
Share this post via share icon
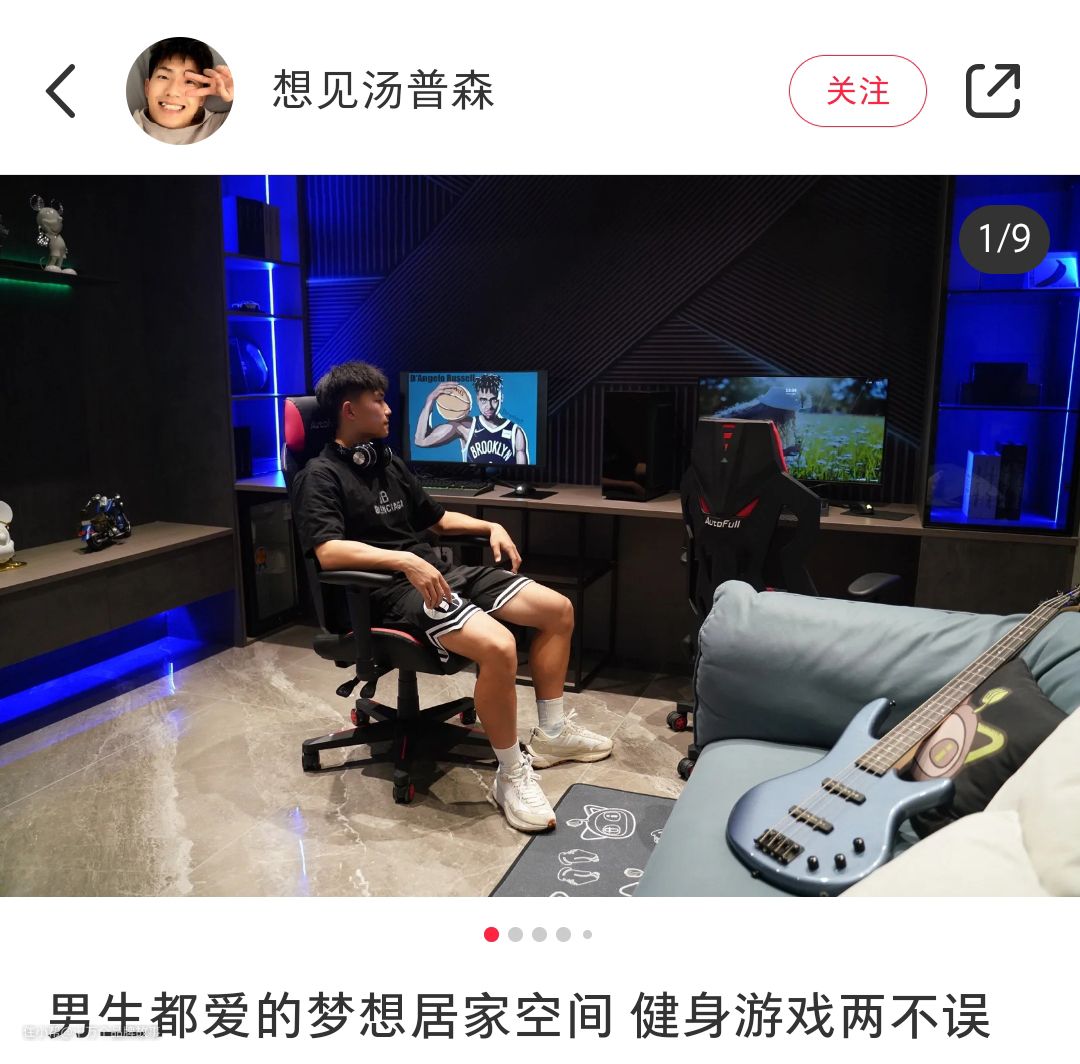[x=992, y=91]
